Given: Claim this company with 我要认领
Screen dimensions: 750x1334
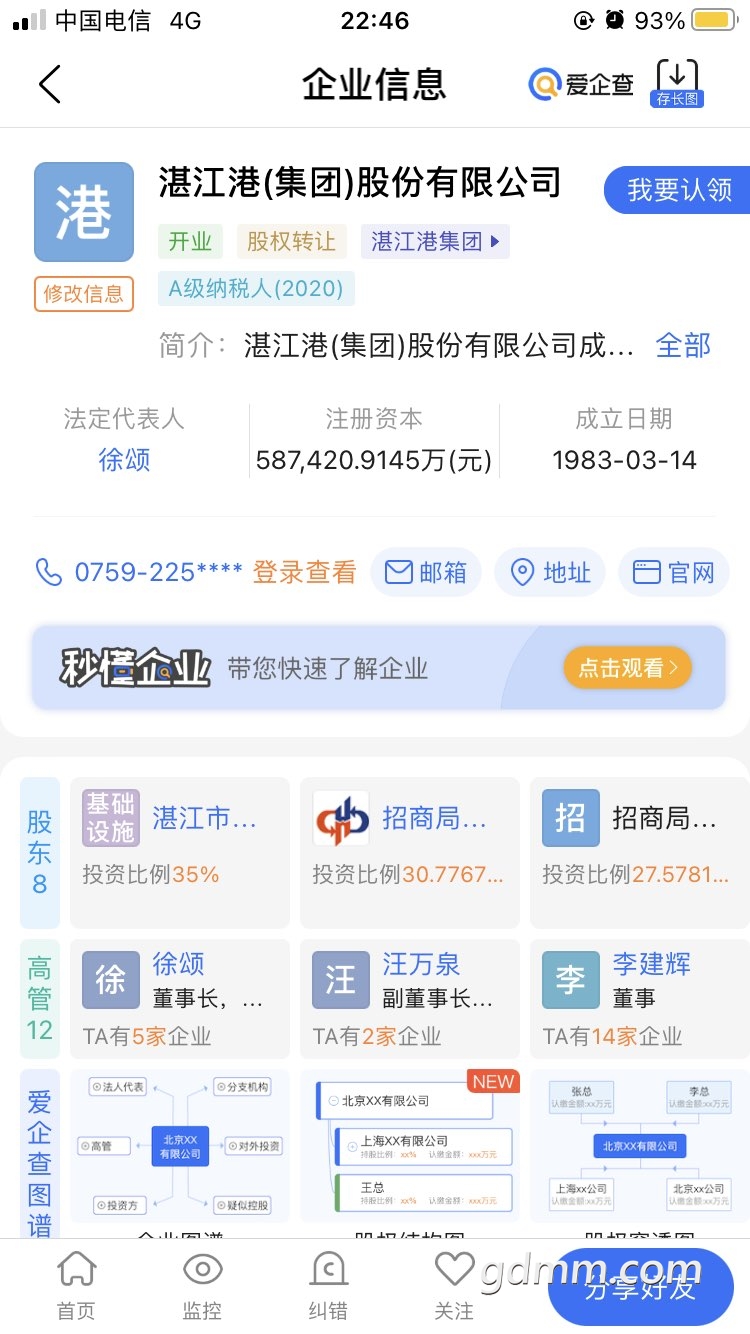Looking at the screenshot, I should pos(679,190).
